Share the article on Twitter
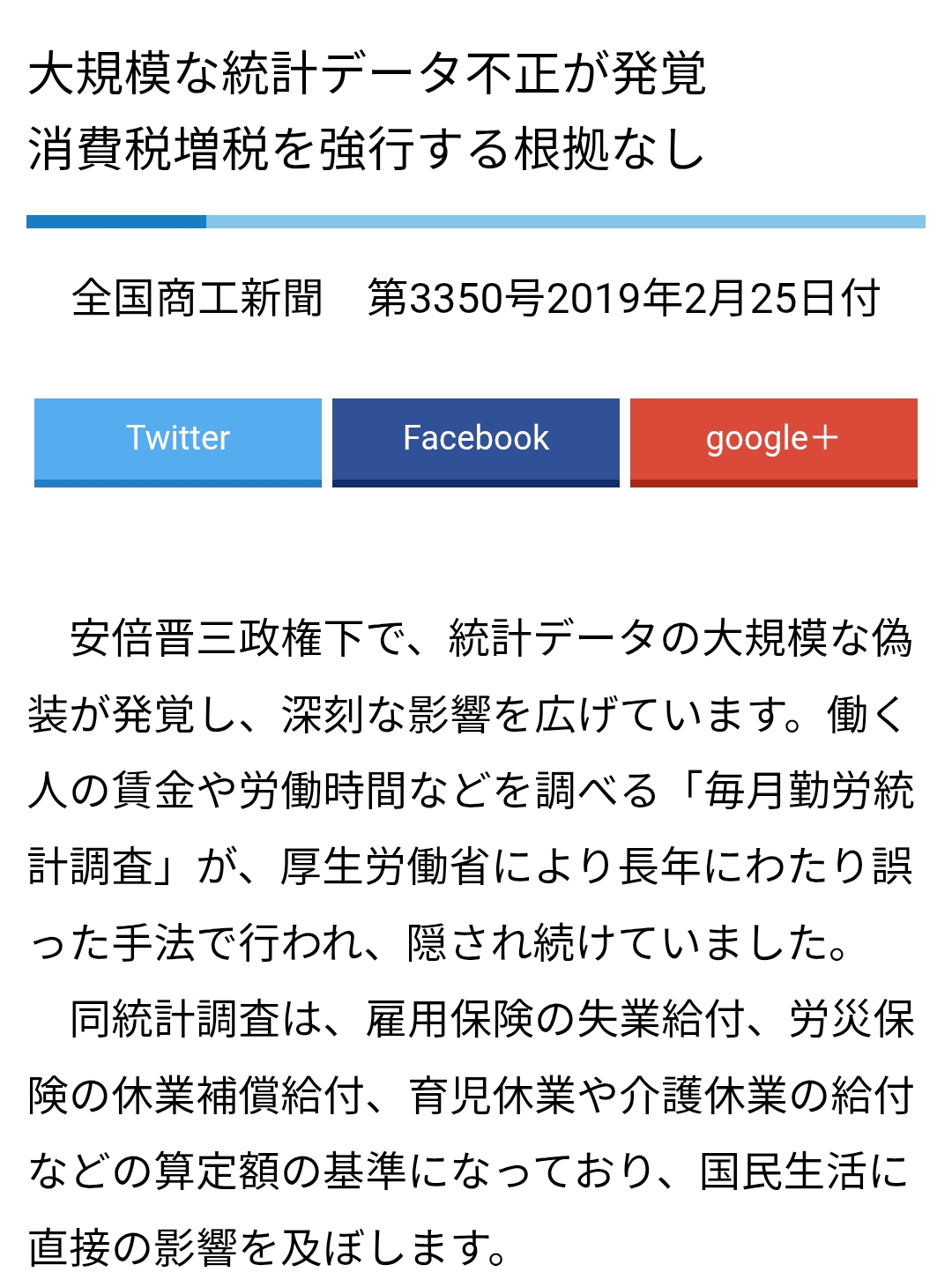Screen dimensions: 952x1287 [178, 440]
